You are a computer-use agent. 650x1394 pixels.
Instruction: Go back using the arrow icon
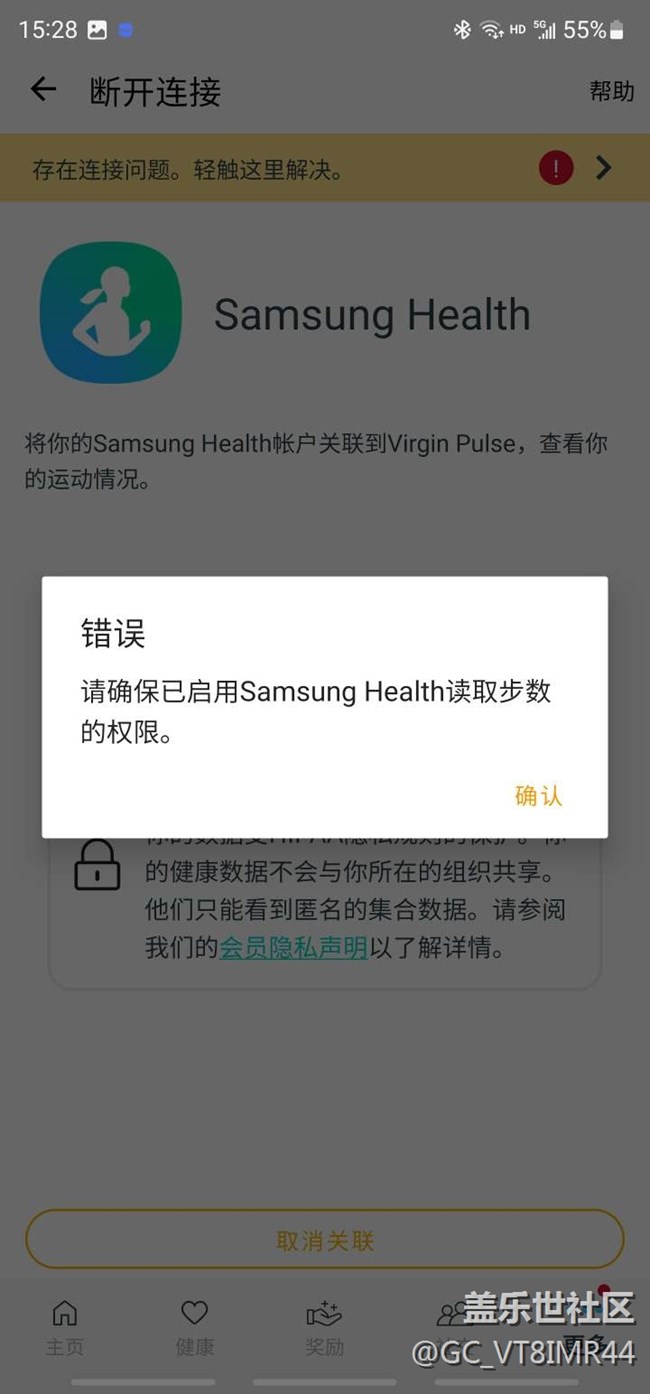point(43,90)
